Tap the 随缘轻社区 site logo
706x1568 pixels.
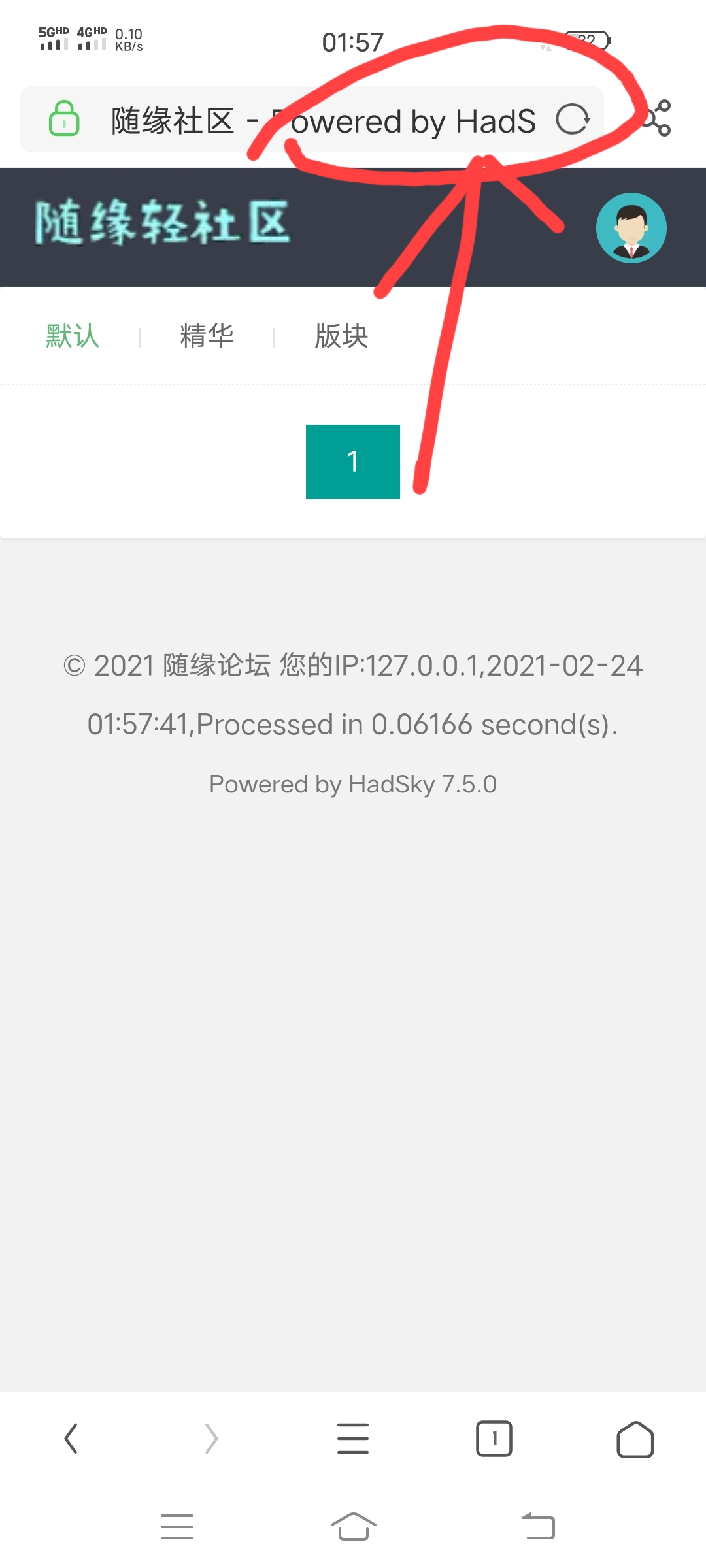click(x=162, y=223)
